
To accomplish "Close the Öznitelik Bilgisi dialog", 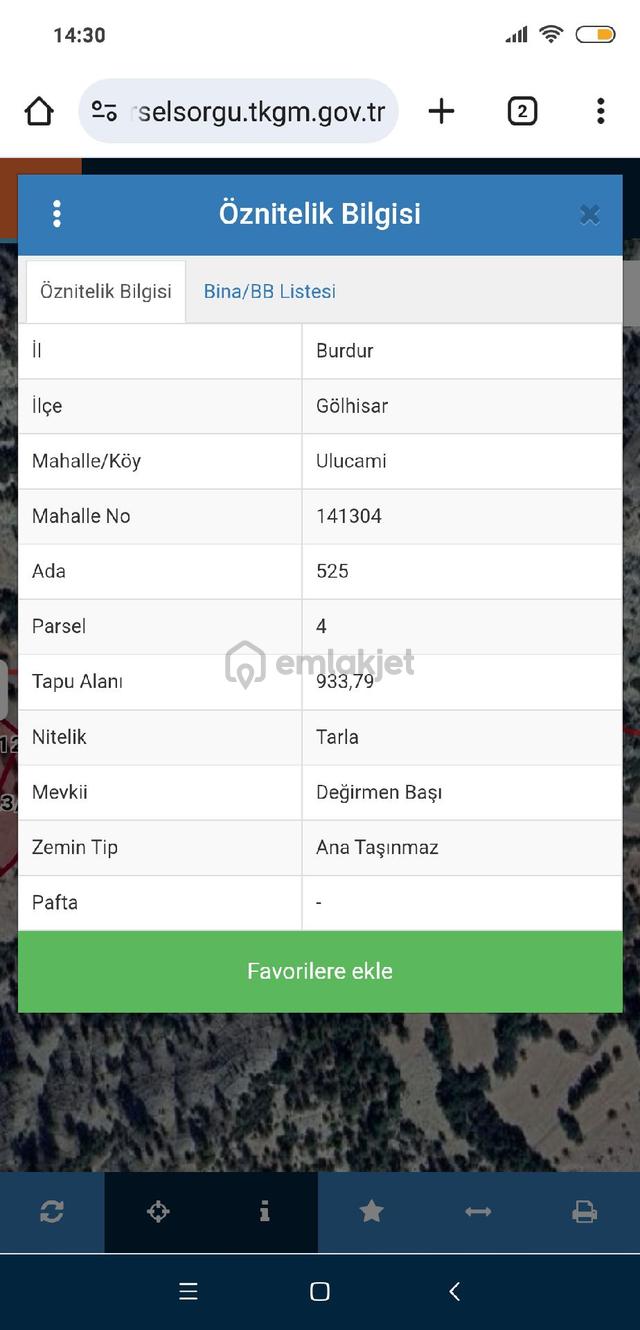I will coord(590,214).
